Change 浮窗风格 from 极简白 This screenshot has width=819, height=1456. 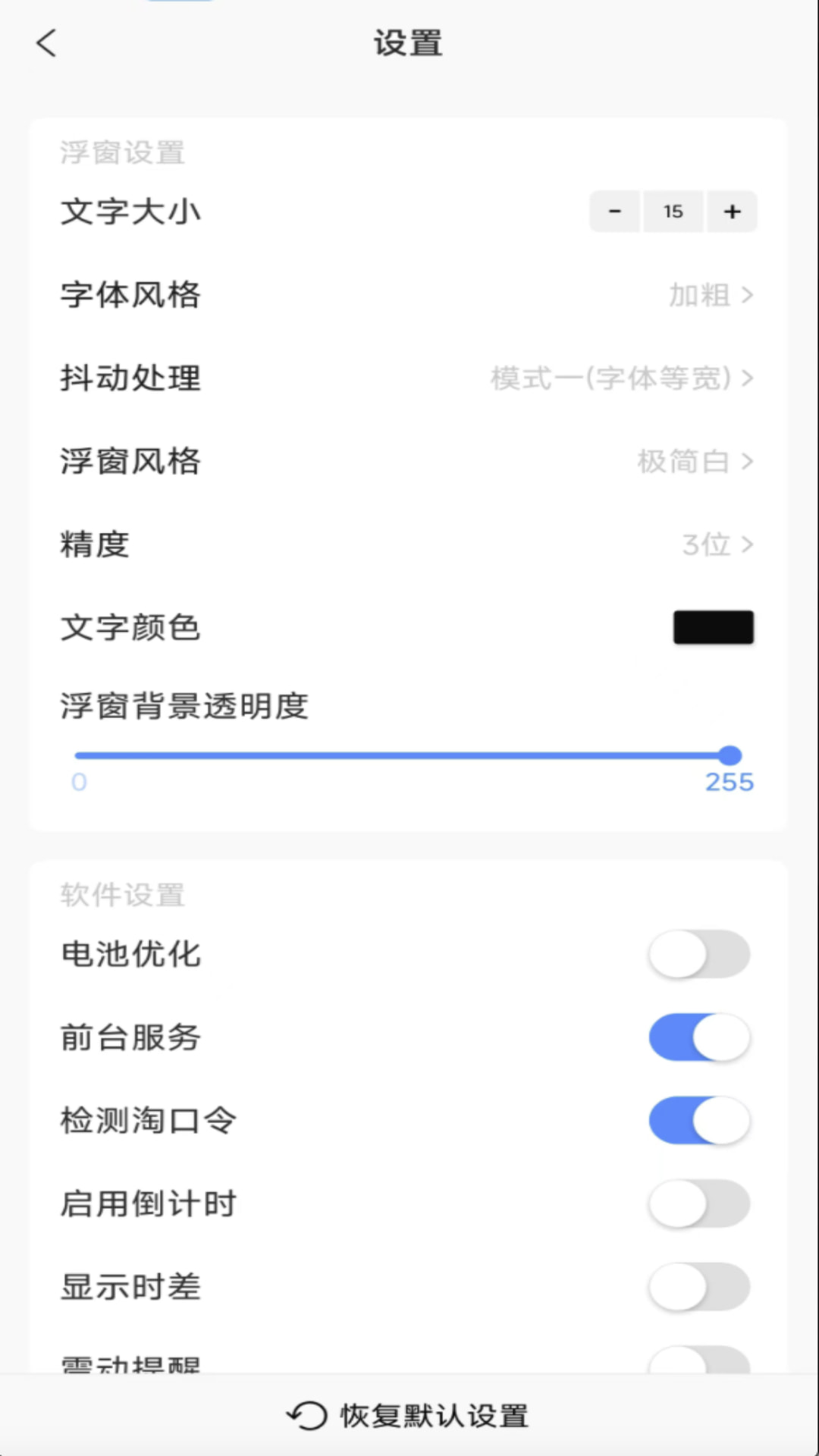tap(695, 461)
